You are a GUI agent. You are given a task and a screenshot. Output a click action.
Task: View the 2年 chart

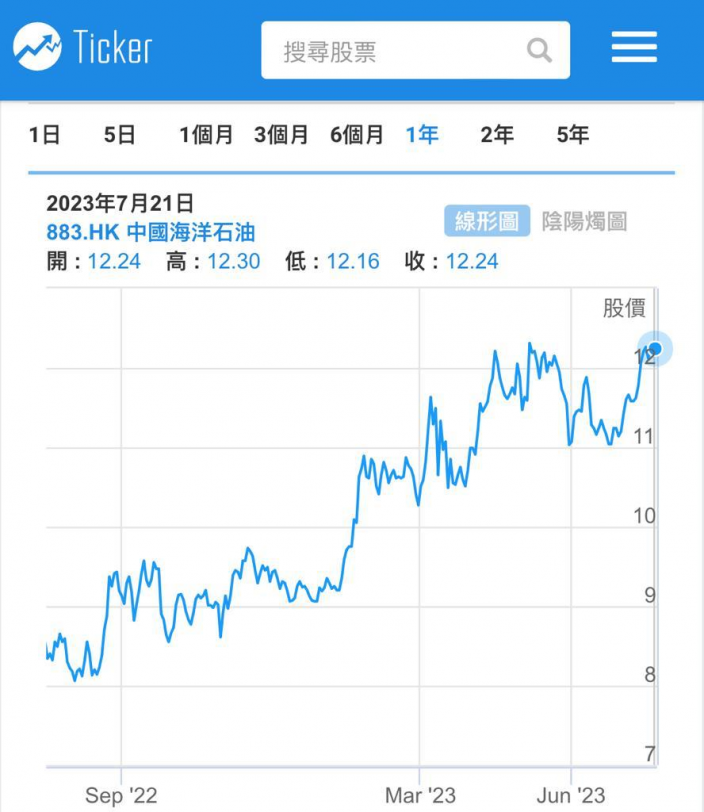[497, 135]
